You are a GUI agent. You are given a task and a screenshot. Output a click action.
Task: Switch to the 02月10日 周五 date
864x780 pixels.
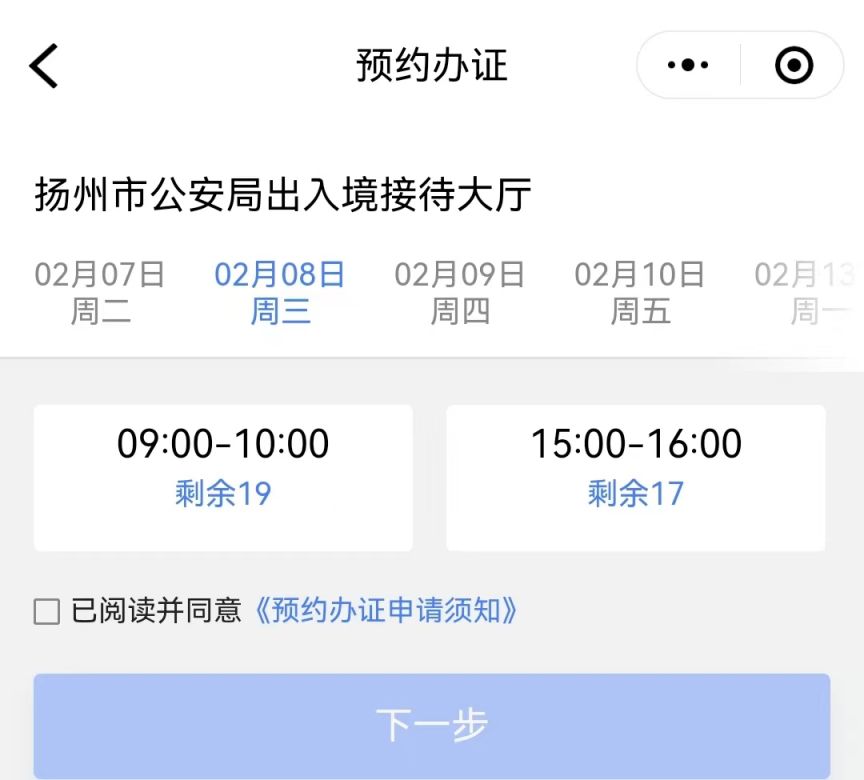pyautogui.click(x=640, y=292)
